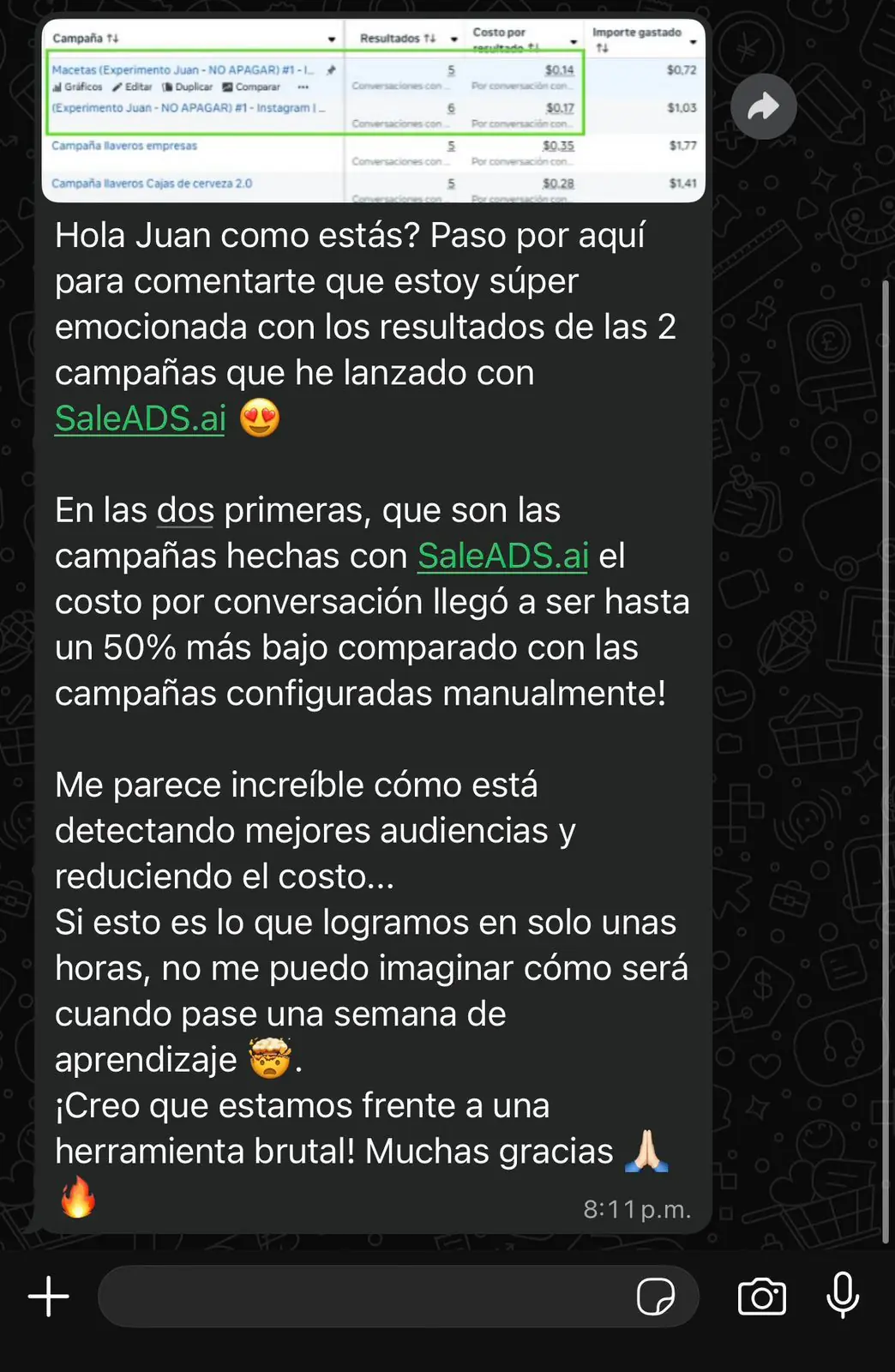Viewport: 895px width, 1372px height.
Task: Tap the plus icon to attach files
Action: coord(49,1297)
